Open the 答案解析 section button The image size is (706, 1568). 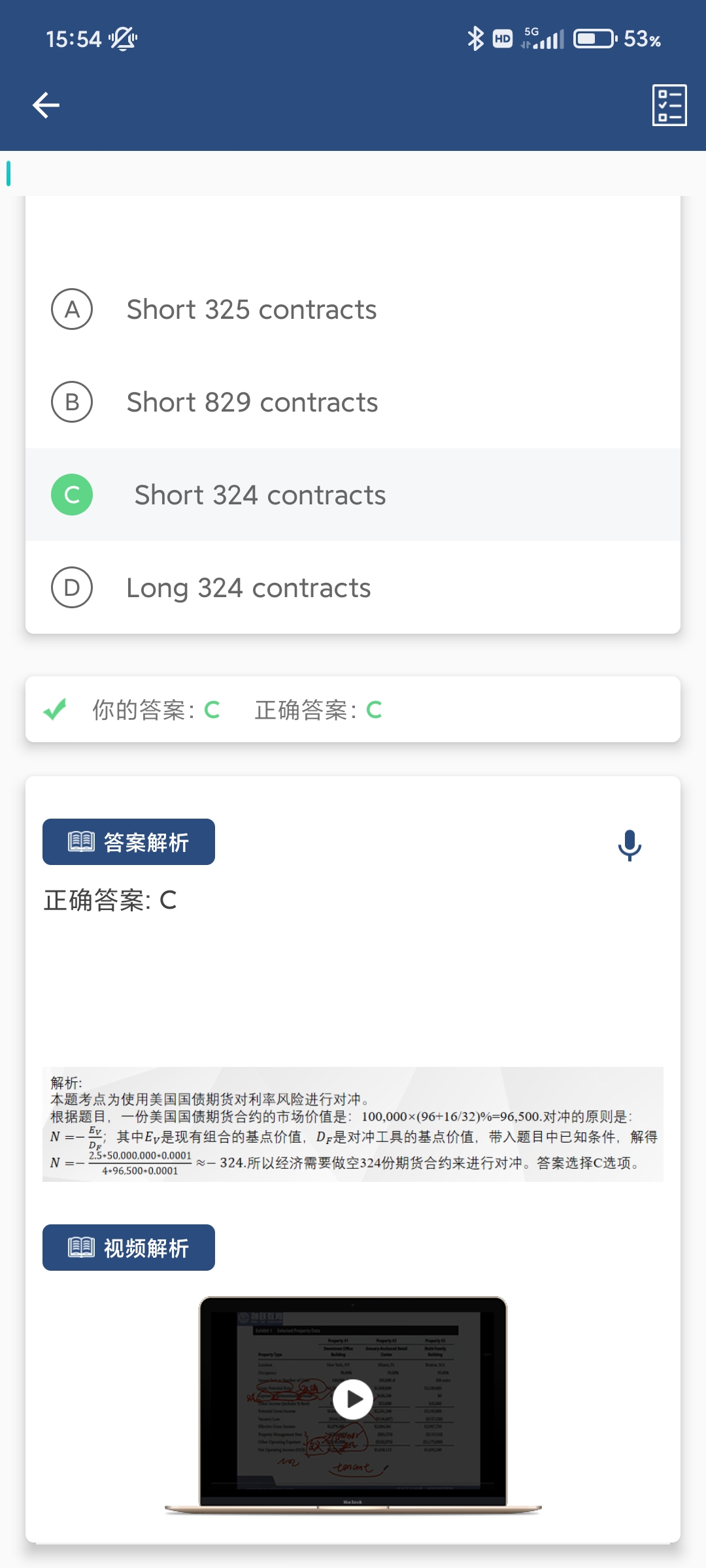point(129,842)
